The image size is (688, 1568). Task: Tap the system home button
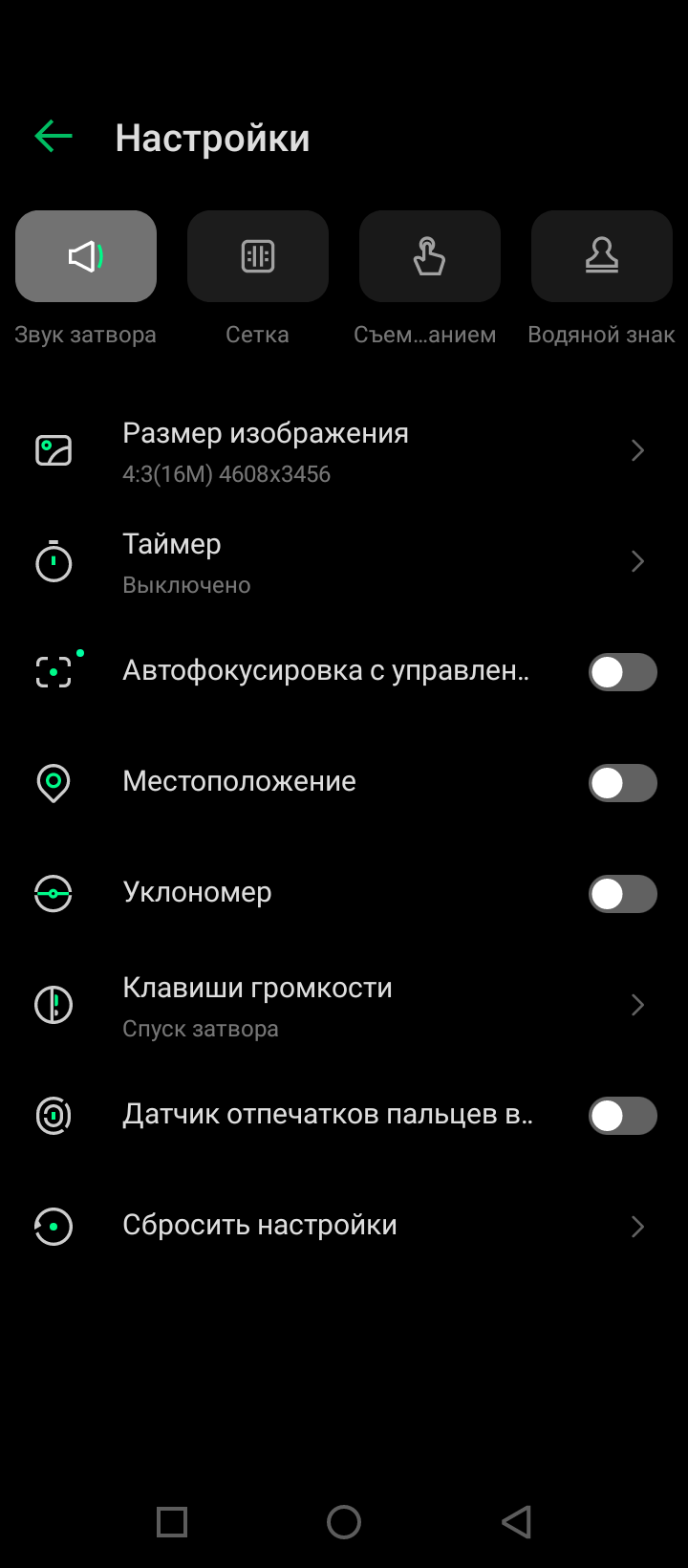click(344, 1521)
